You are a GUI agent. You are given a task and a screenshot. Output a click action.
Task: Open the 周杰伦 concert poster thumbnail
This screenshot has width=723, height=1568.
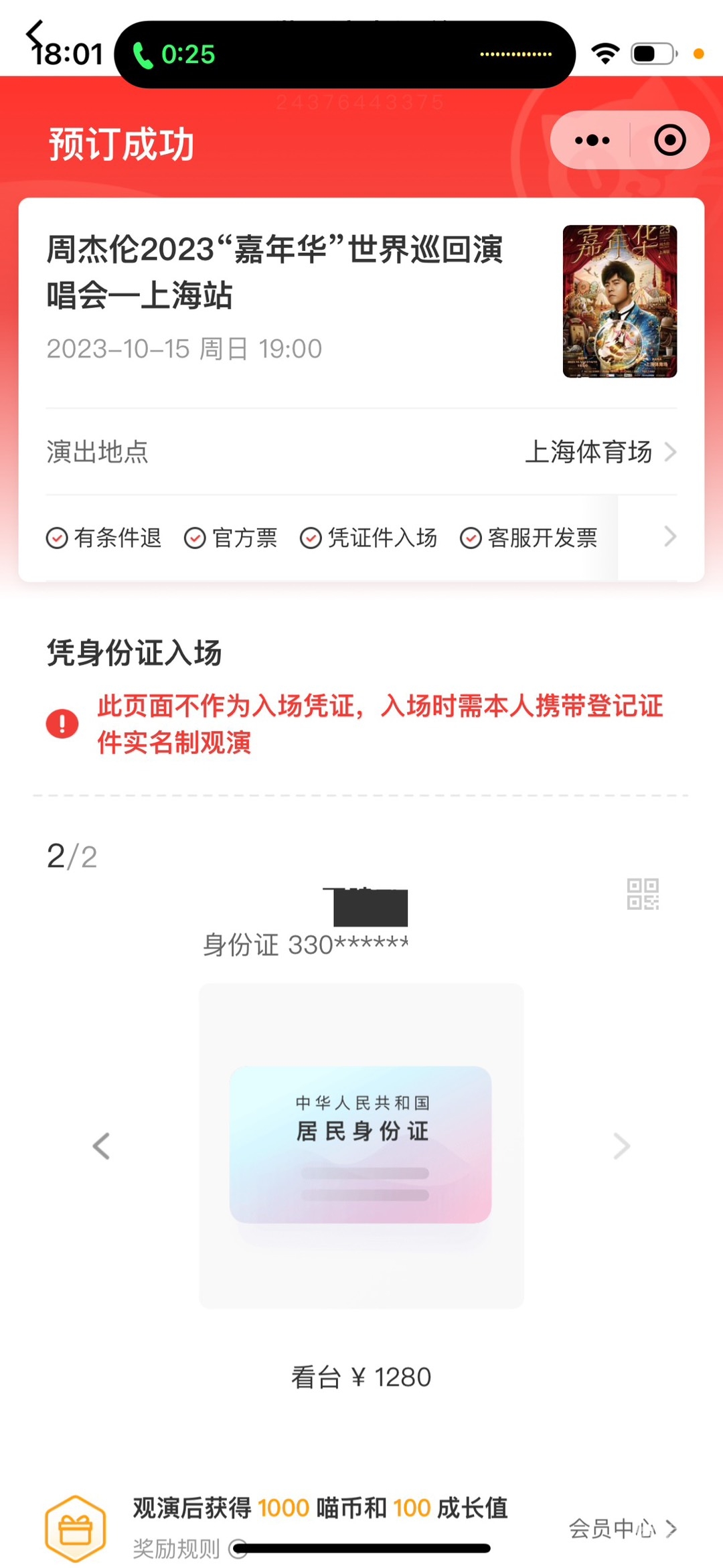click(619, 301)
